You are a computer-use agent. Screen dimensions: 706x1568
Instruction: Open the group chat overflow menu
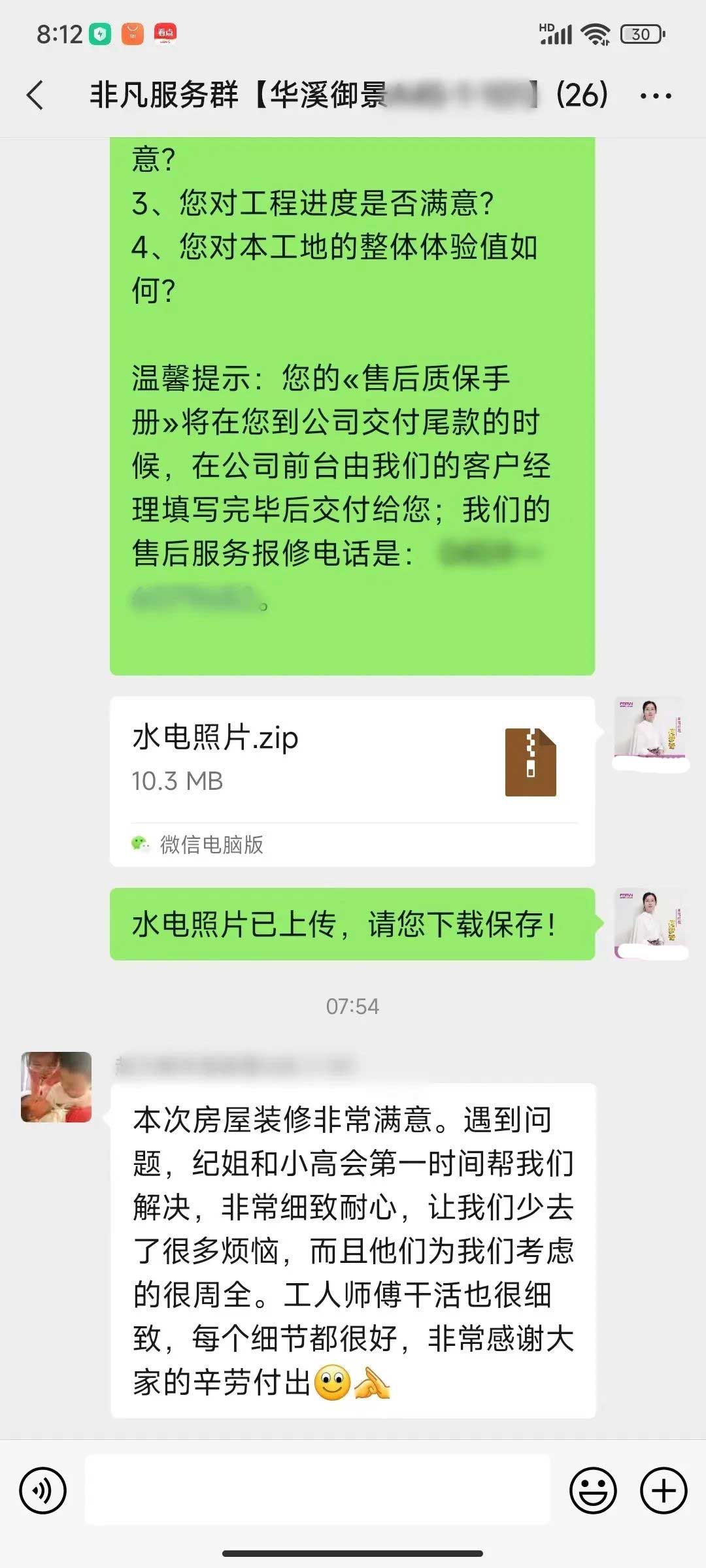655,96
